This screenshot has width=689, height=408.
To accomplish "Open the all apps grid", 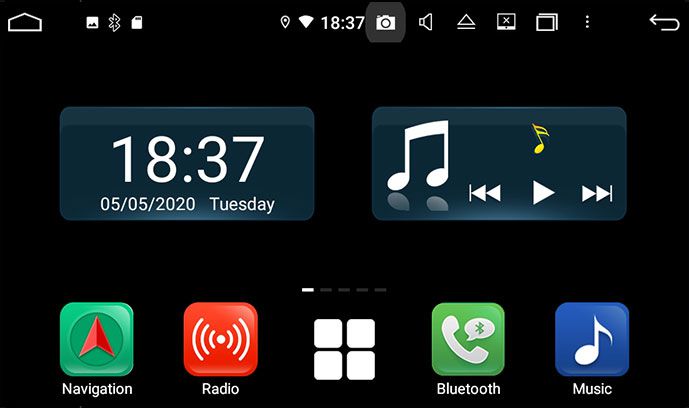I will (x=344, y=349).
